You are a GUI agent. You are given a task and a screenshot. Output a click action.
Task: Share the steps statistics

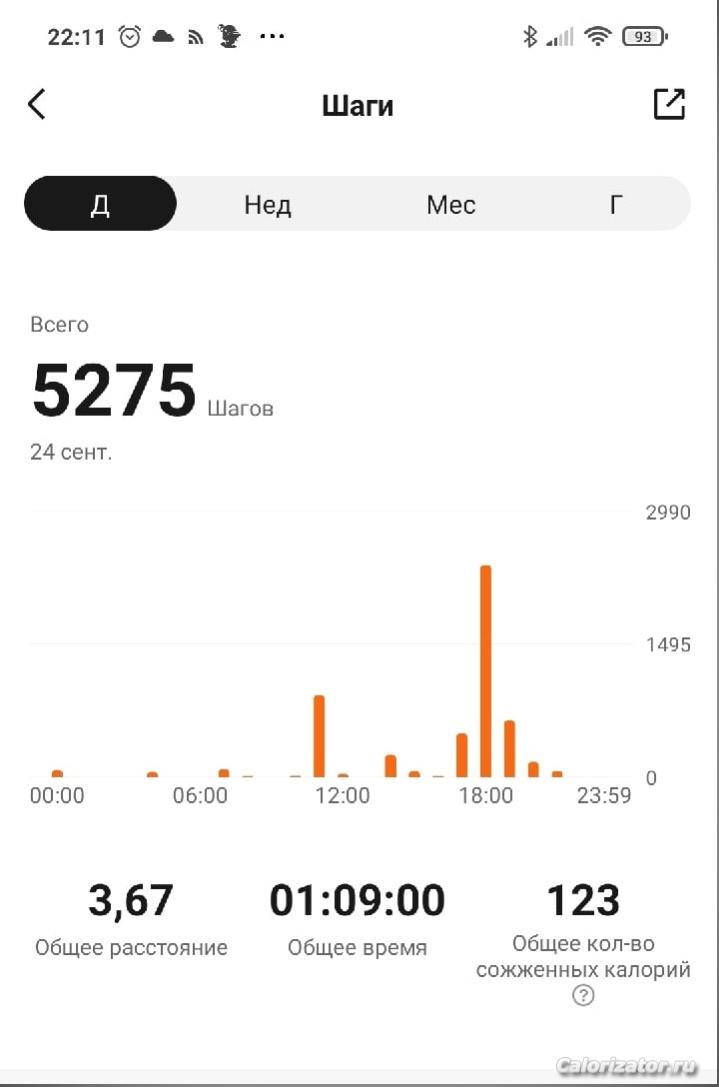669,104
